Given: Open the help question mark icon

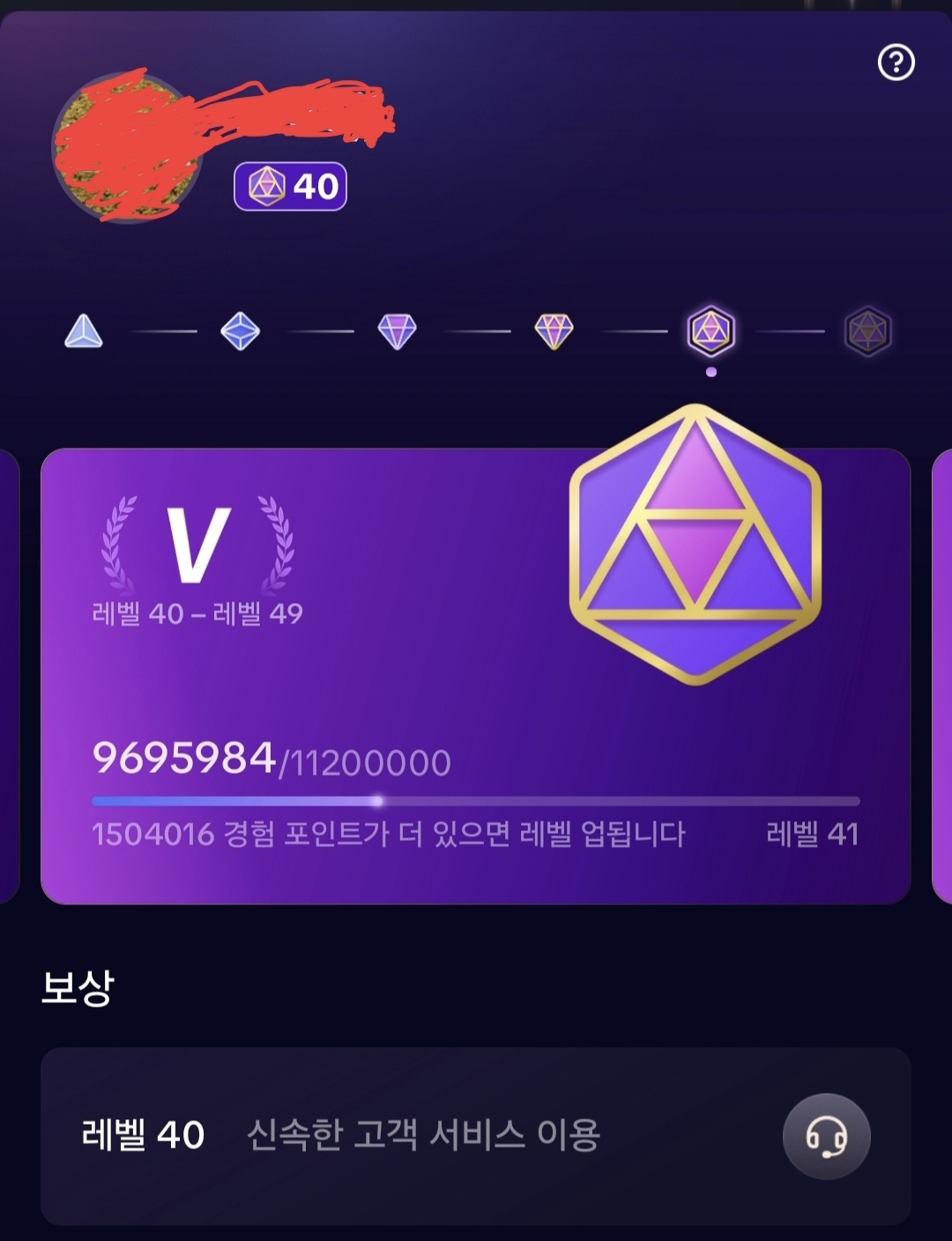Looking at the screenshot, I should 896,63.
